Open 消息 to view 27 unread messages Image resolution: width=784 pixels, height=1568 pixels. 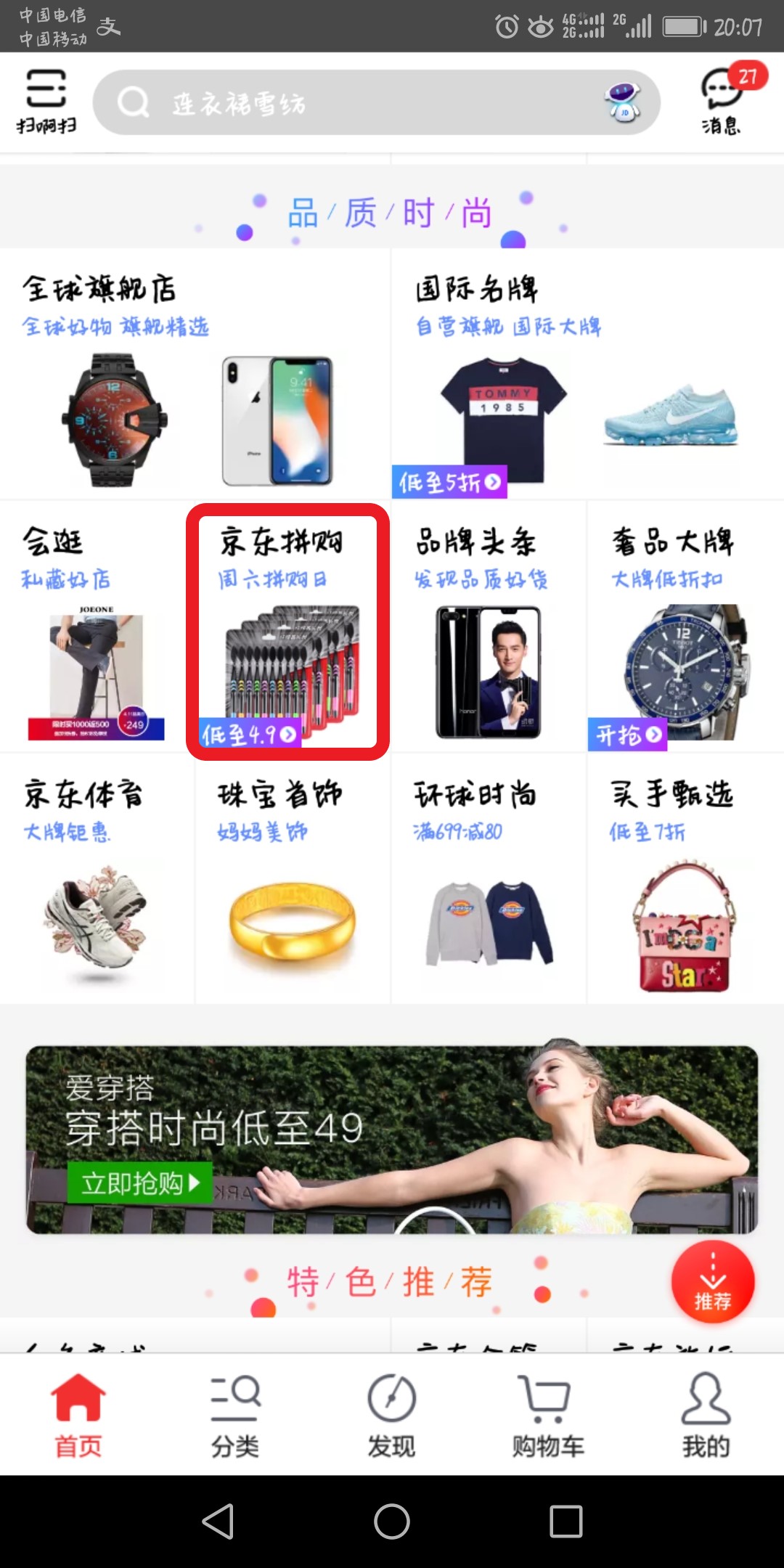pyautogui.click(x=719, y=102)
